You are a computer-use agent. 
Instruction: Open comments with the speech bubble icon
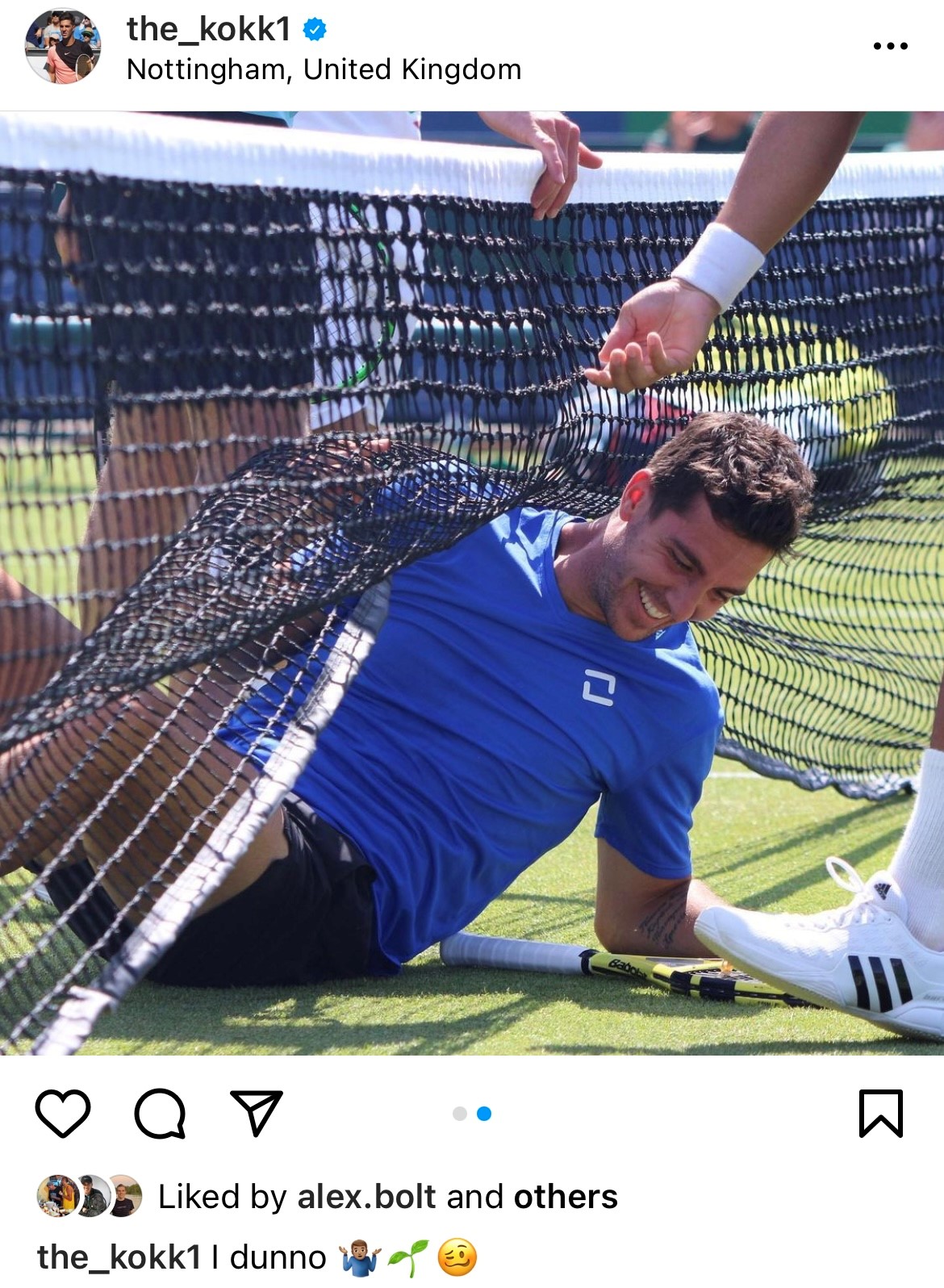click(x=160, y=1114)
